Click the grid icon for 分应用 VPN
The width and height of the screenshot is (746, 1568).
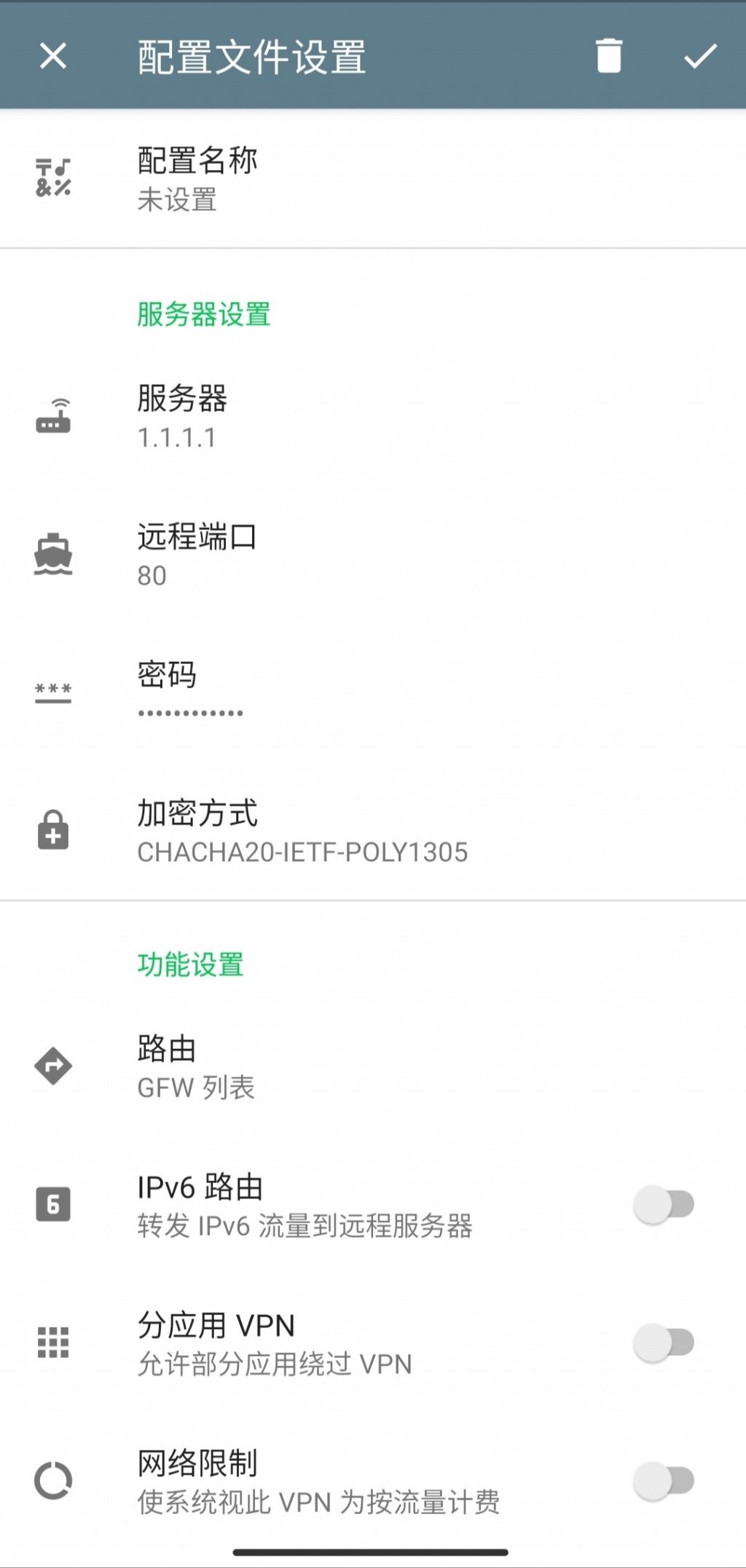[x=52, y=1343]
